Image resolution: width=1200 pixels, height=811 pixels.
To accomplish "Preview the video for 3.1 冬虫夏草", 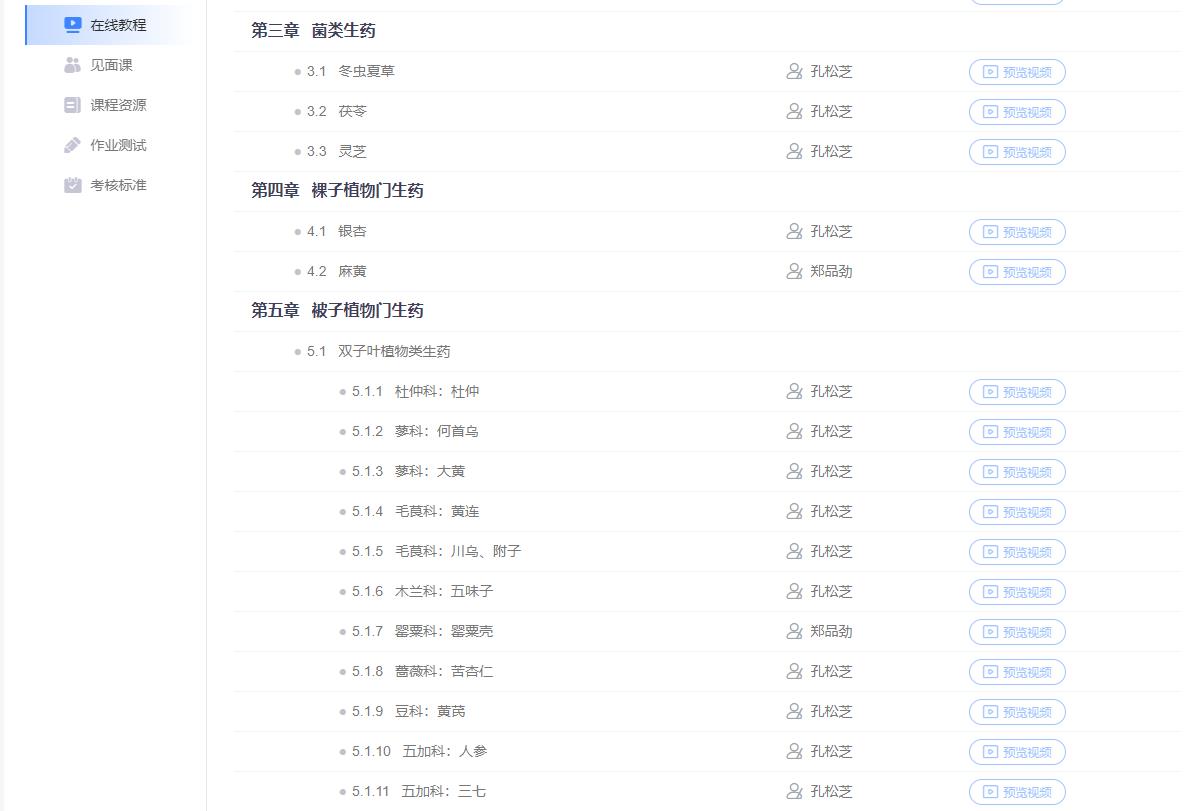I will pyautogui.click(x=1016, y=72).
